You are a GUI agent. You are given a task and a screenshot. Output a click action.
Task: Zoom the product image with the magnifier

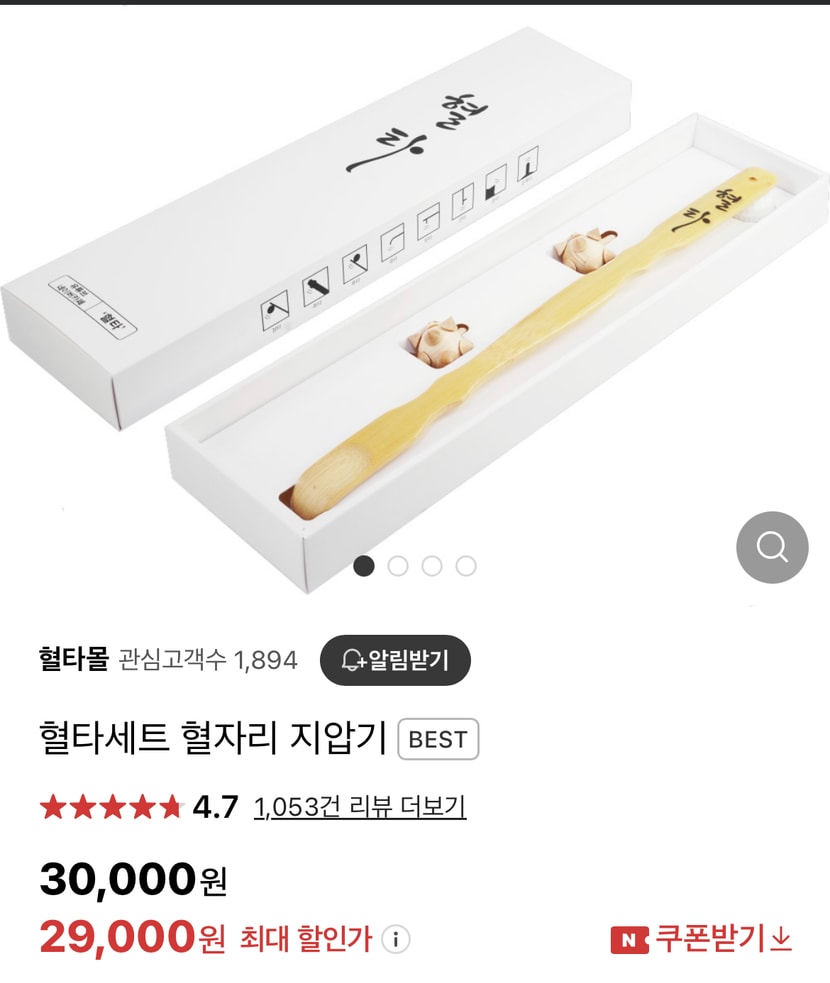coord(772,547)
